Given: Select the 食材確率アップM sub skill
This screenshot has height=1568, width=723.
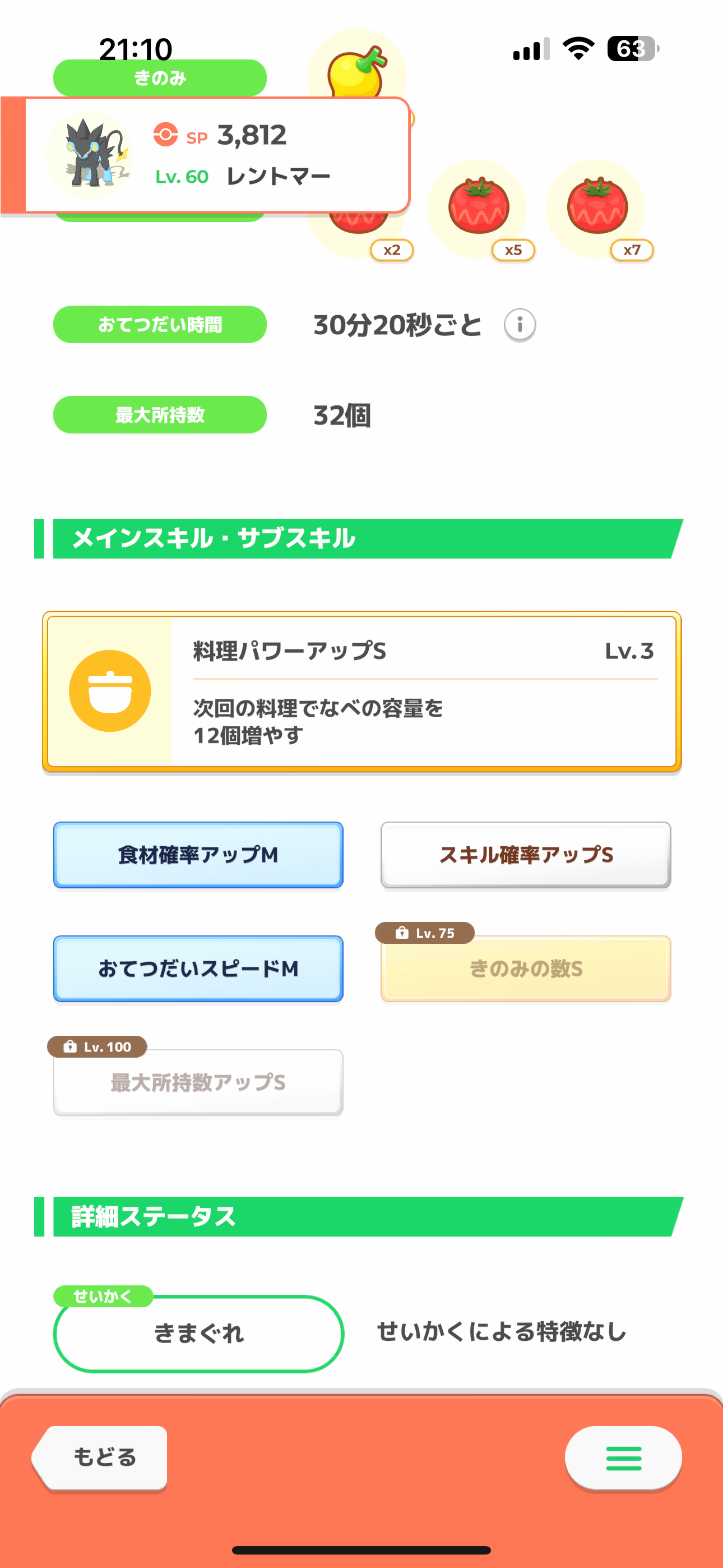Looking at the screenshot, I should click(x=198, y=855).
